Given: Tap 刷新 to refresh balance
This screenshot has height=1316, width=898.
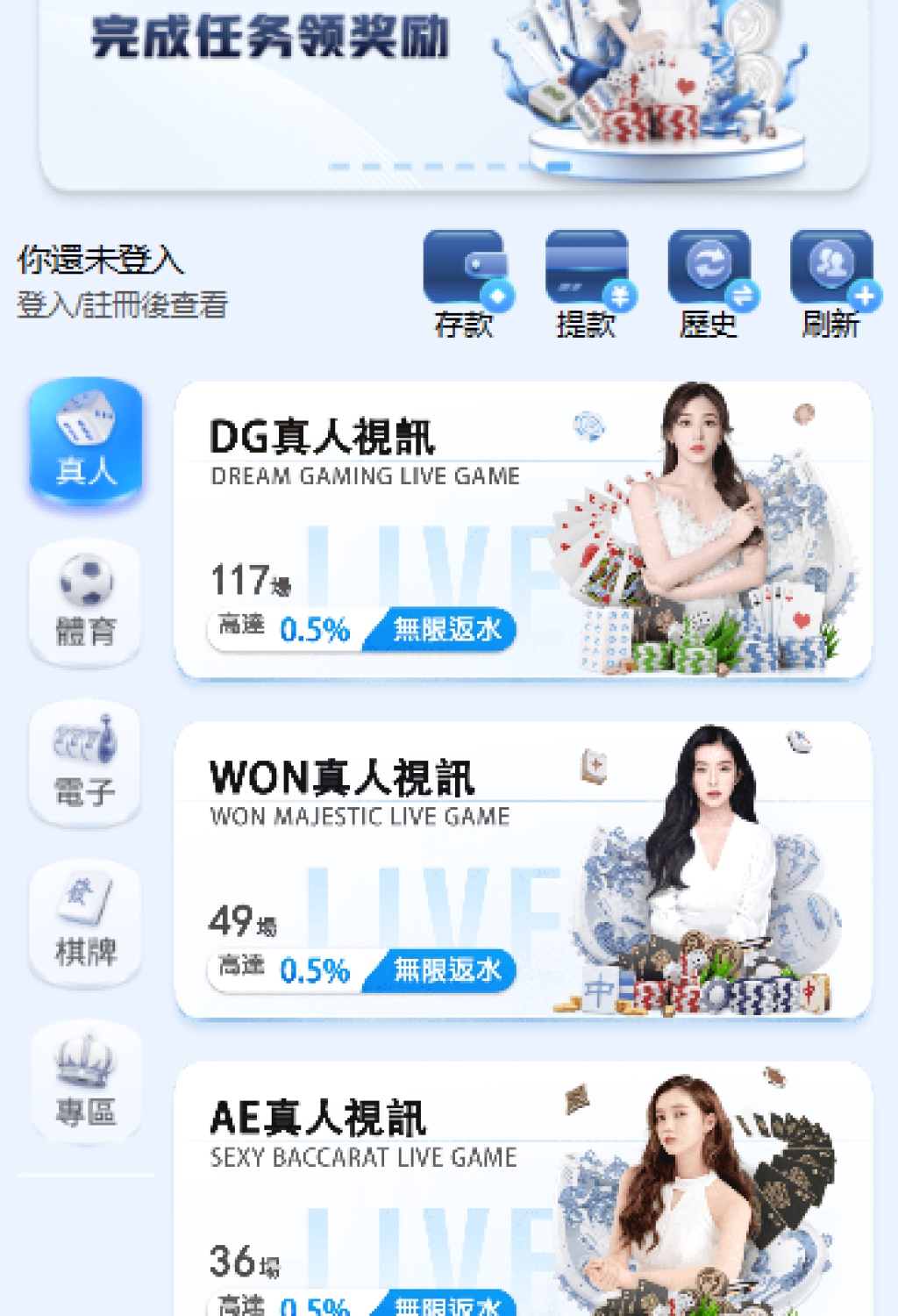Looking at the screenshot, I should (x=831, y=283).
